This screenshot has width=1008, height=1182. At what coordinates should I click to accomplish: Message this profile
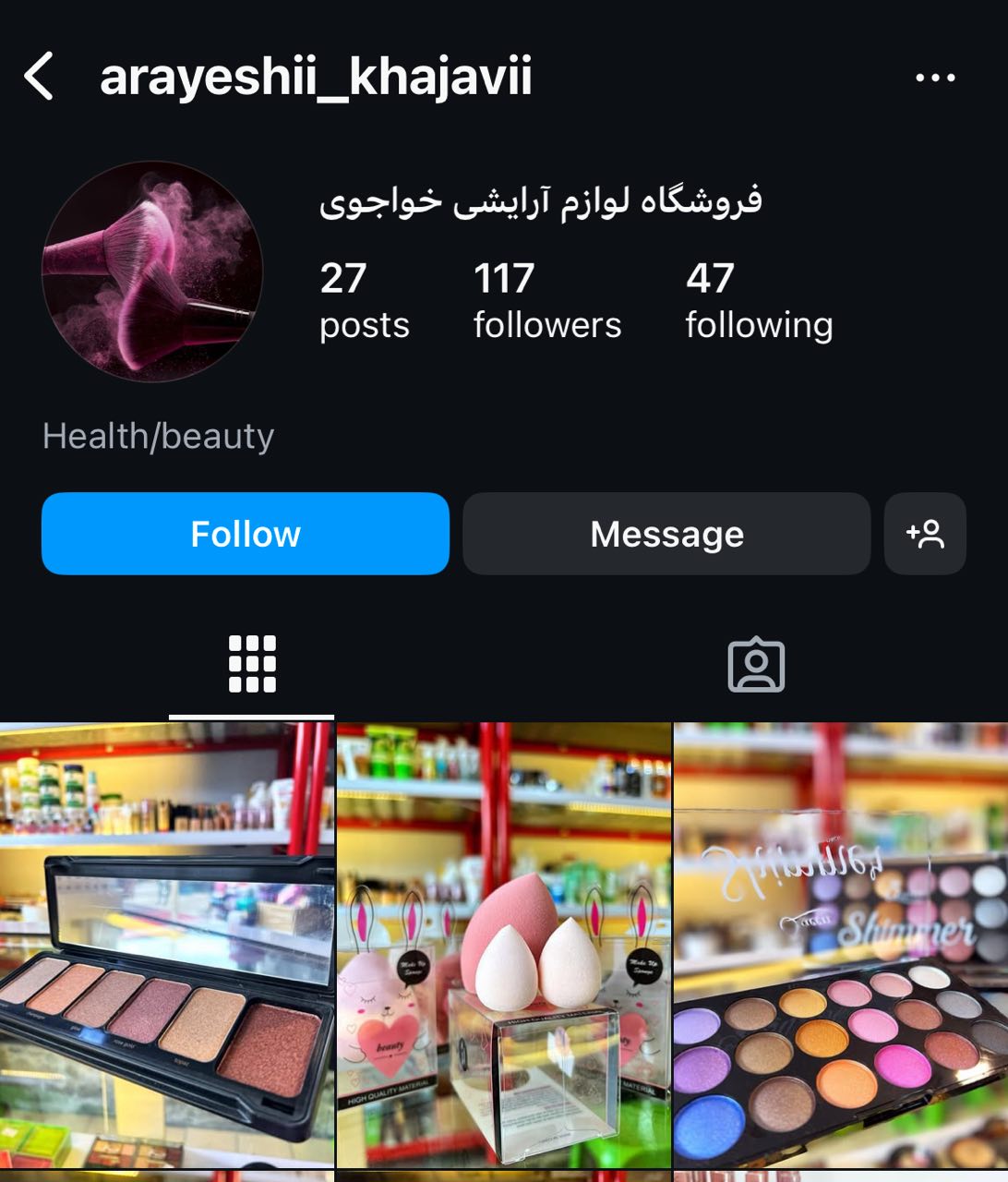coord(666,534)
